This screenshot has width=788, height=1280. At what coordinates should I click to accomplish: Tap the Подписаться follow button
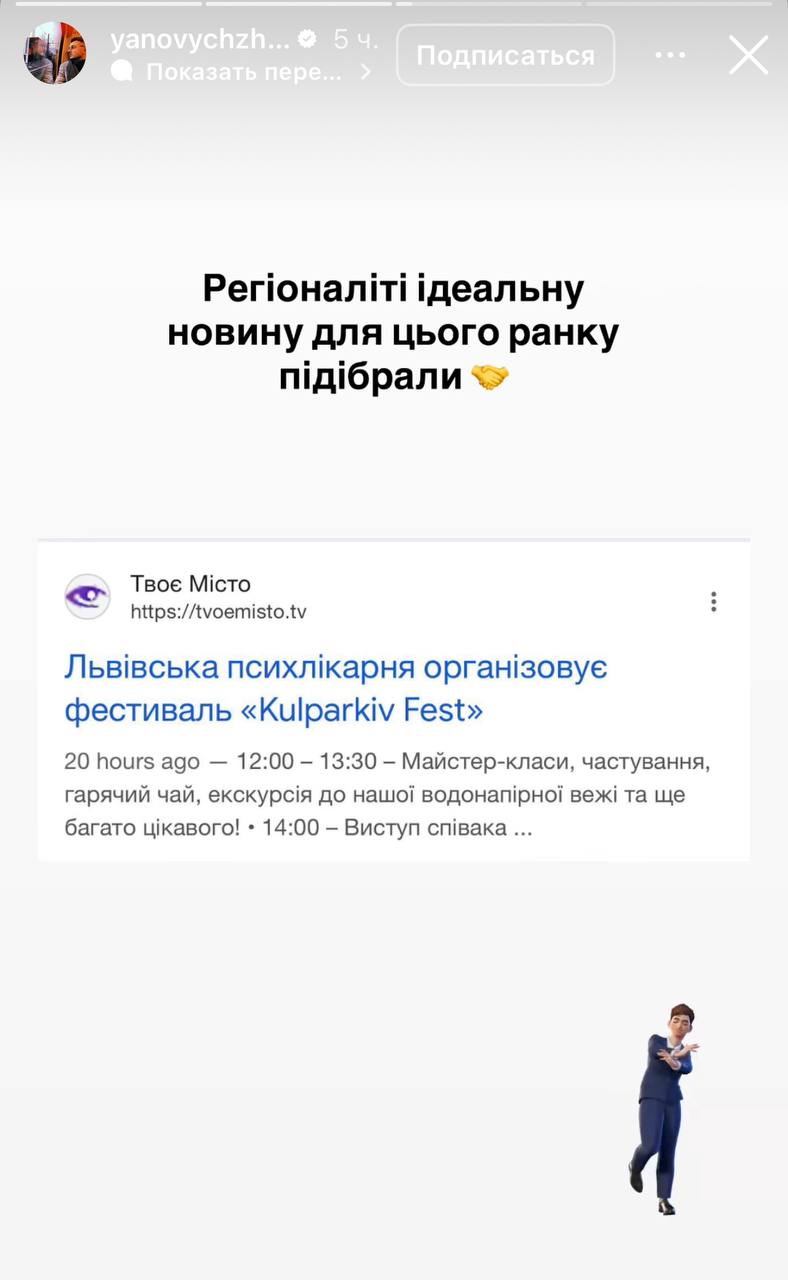click(x=505, y=55)
